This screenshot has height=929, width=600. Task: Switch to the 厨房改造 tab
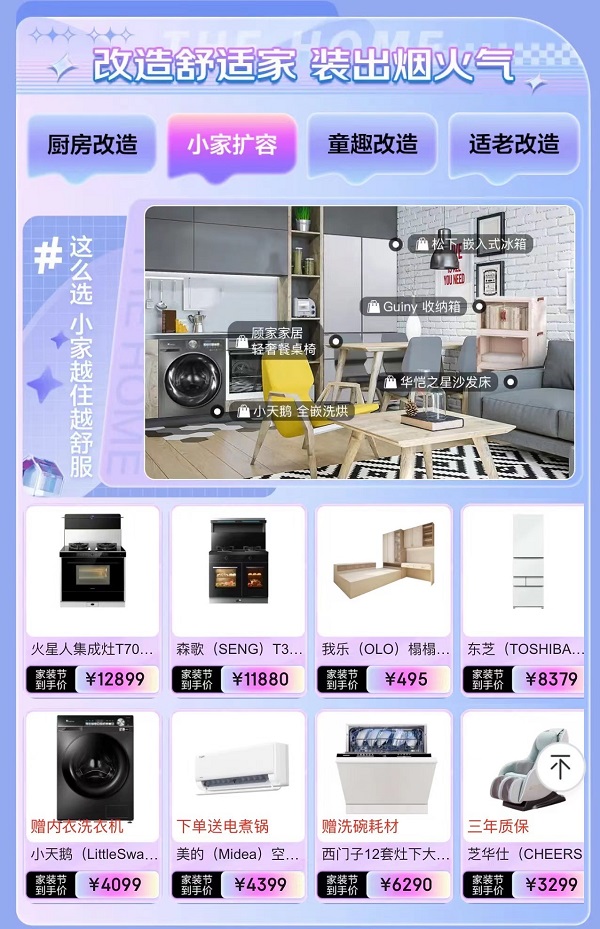[92, 145]
